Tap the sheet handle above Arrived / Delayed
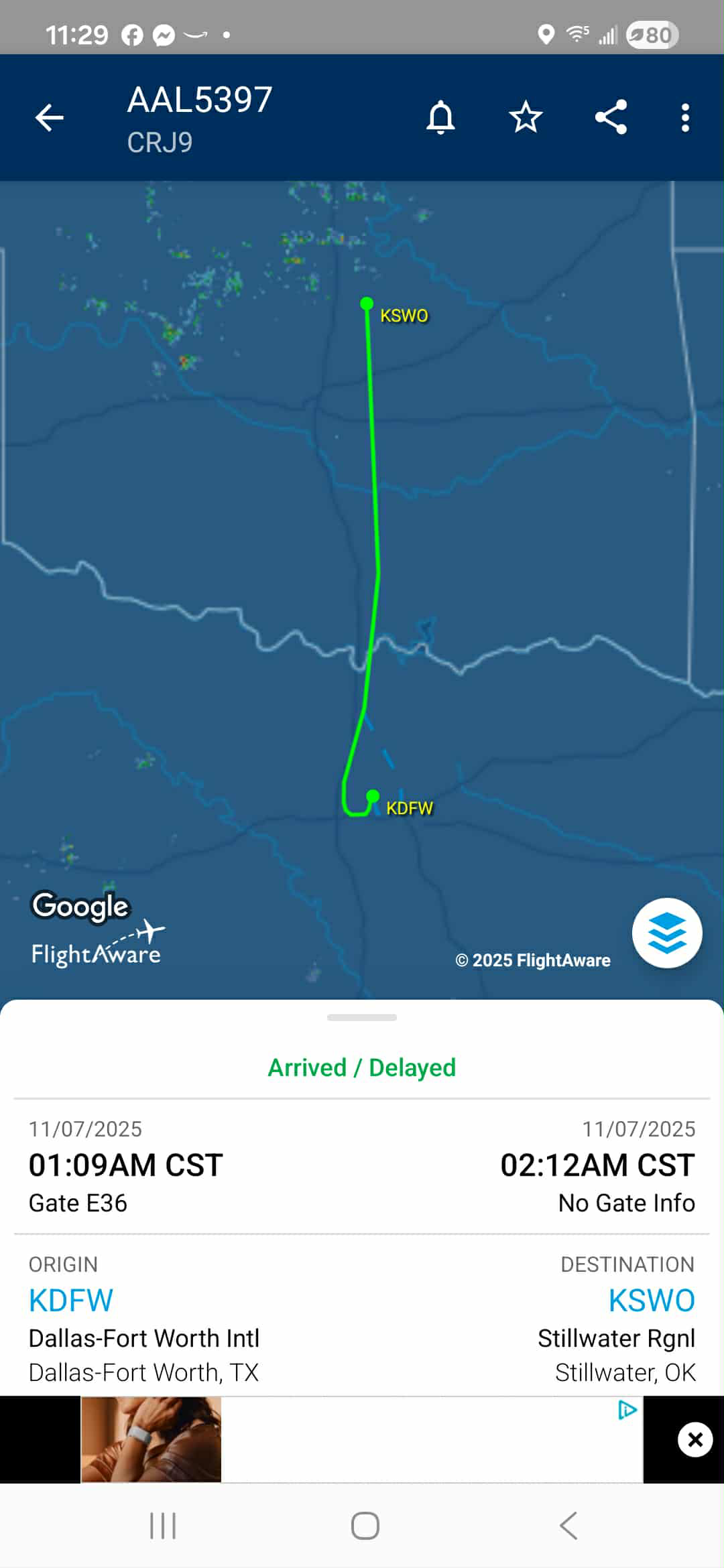The image size is (724, 1568). tap(362, 1017)
